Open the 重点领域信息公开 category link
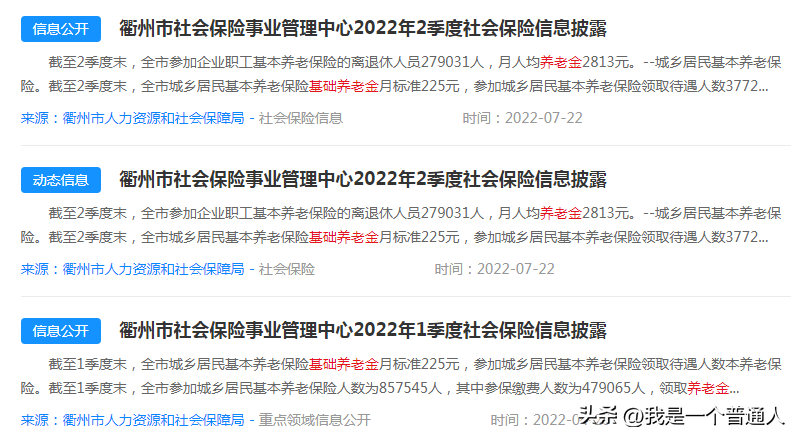Viewport: 798px width, 438px height. click(x=314, y=420)
